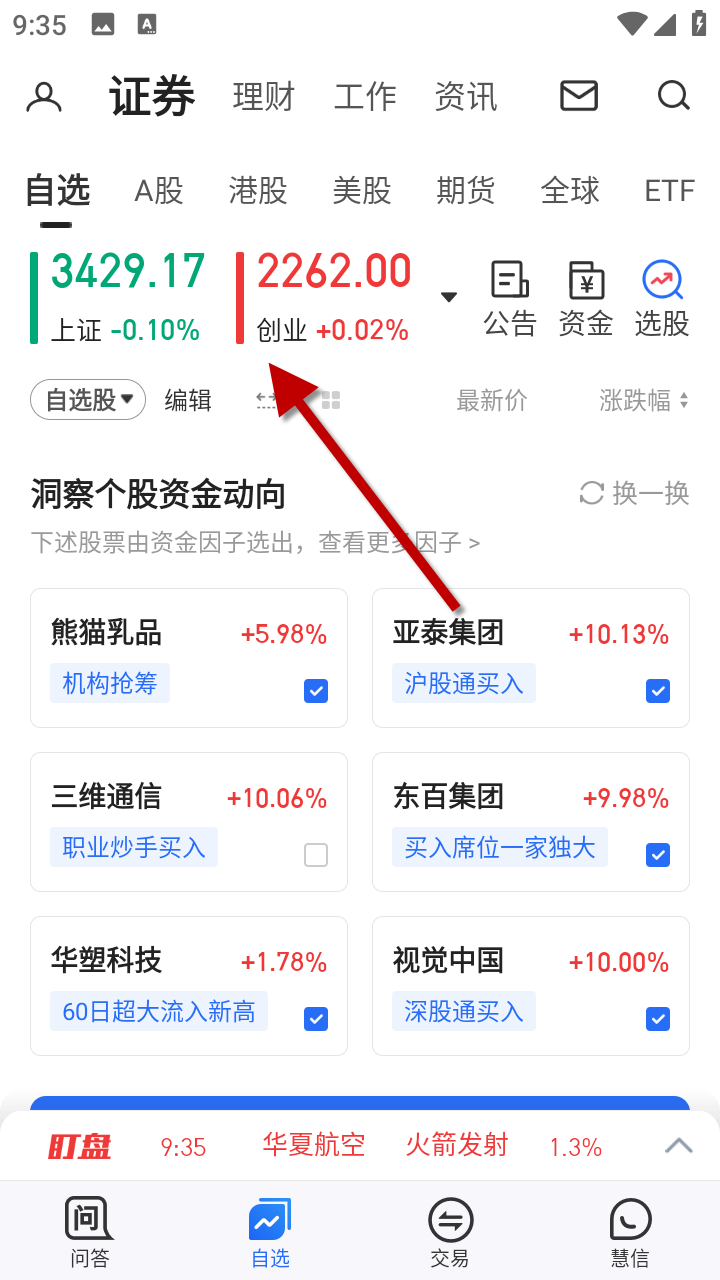
Task: Open 资金 fund flow
Action: click(x=586, y=298)
